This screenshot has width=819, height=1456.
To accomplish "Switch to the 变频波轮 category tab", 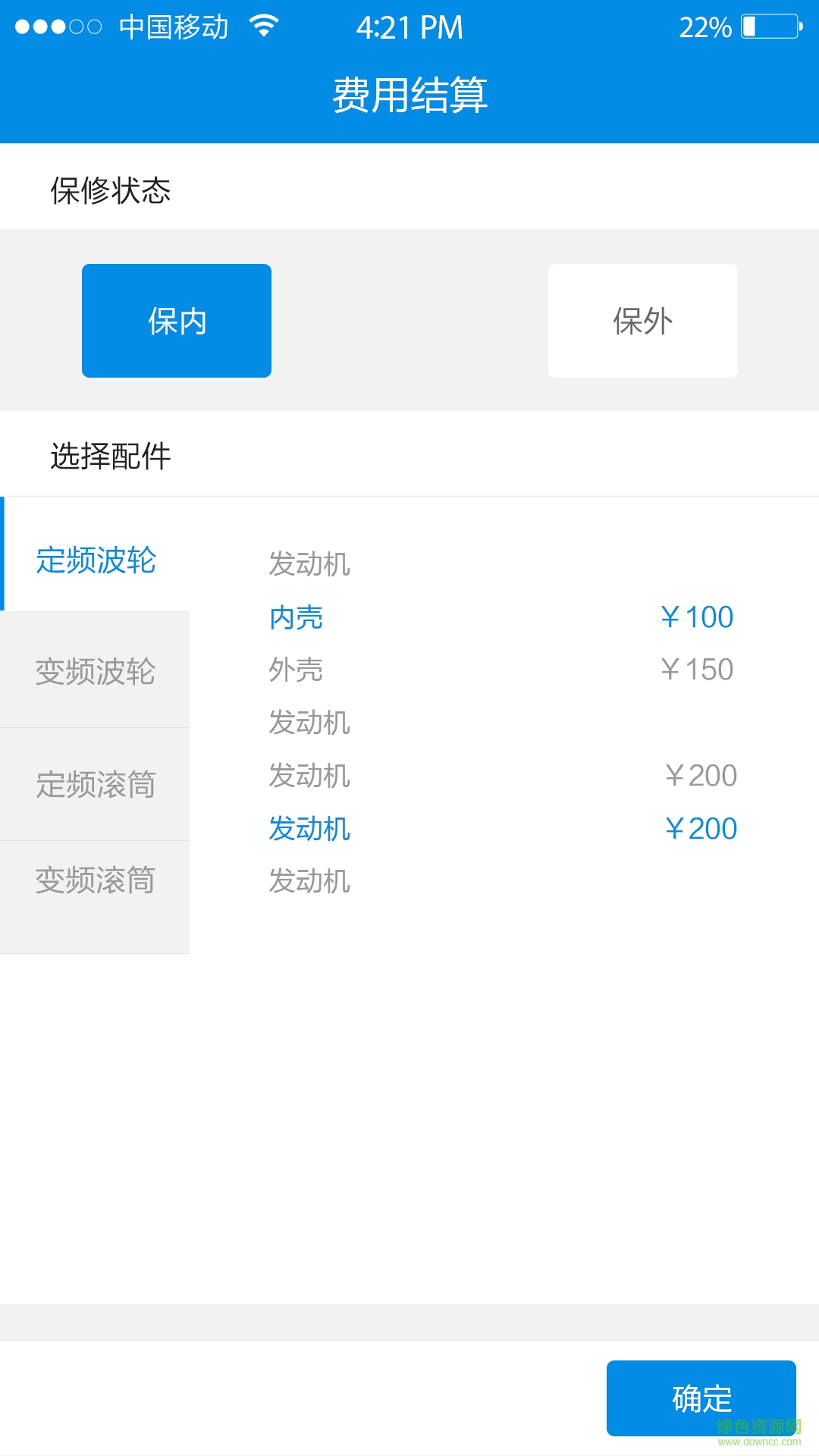I will (x=96, y=671).
